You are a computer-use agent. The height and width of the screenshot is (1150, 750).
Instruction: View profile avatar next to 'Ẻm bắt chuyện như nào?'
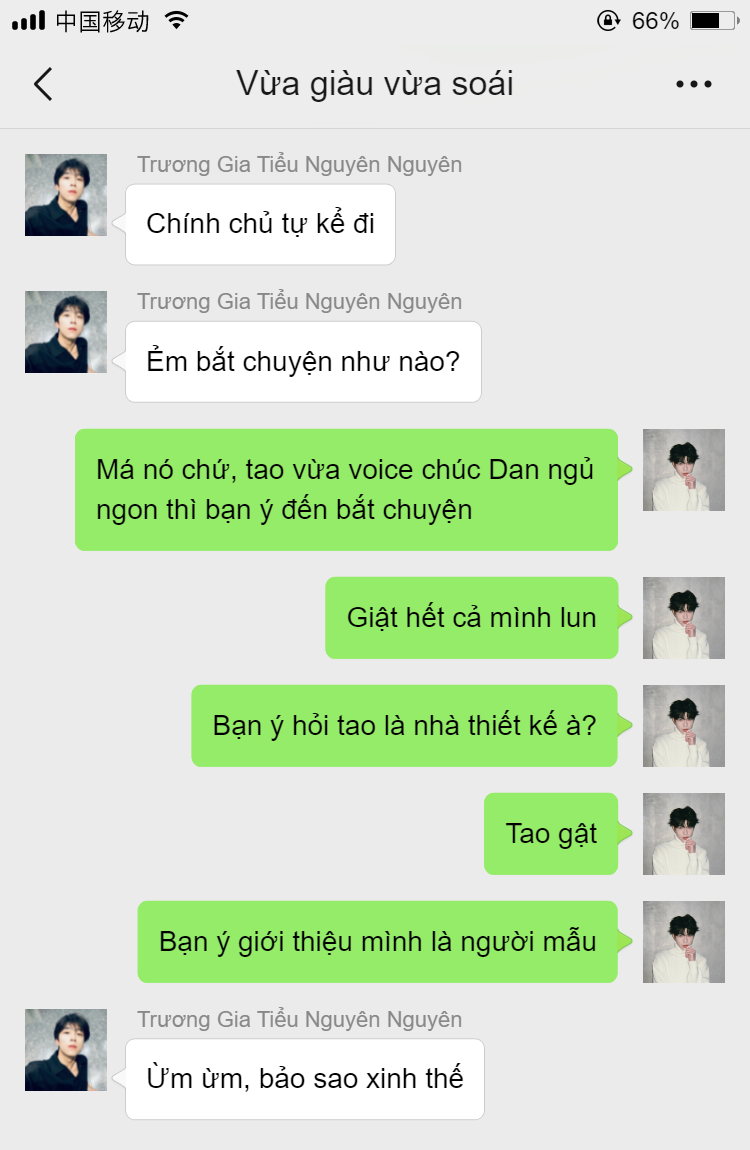point(66,332)
